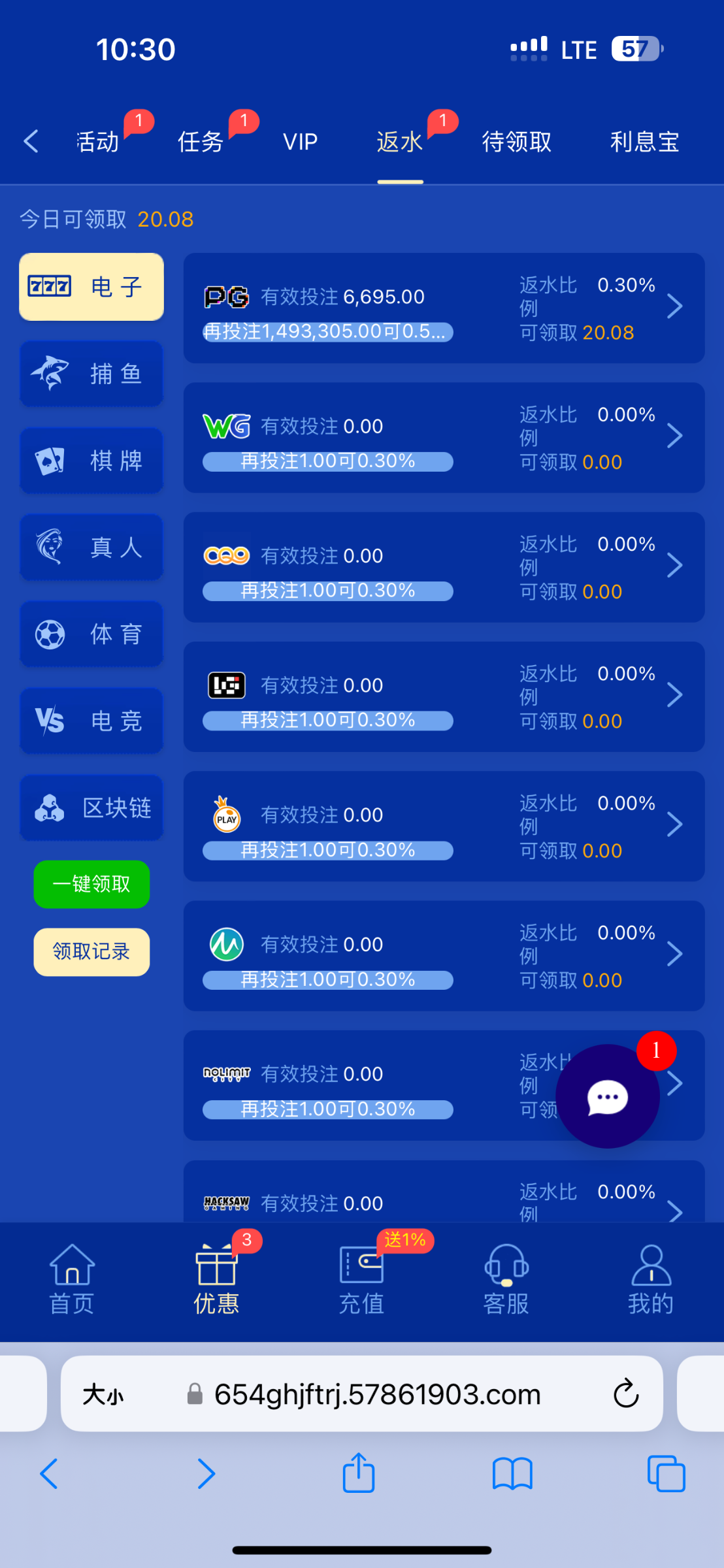Choose the 区块链 category
Screen dimensions: 724x1568
(91, 808)
